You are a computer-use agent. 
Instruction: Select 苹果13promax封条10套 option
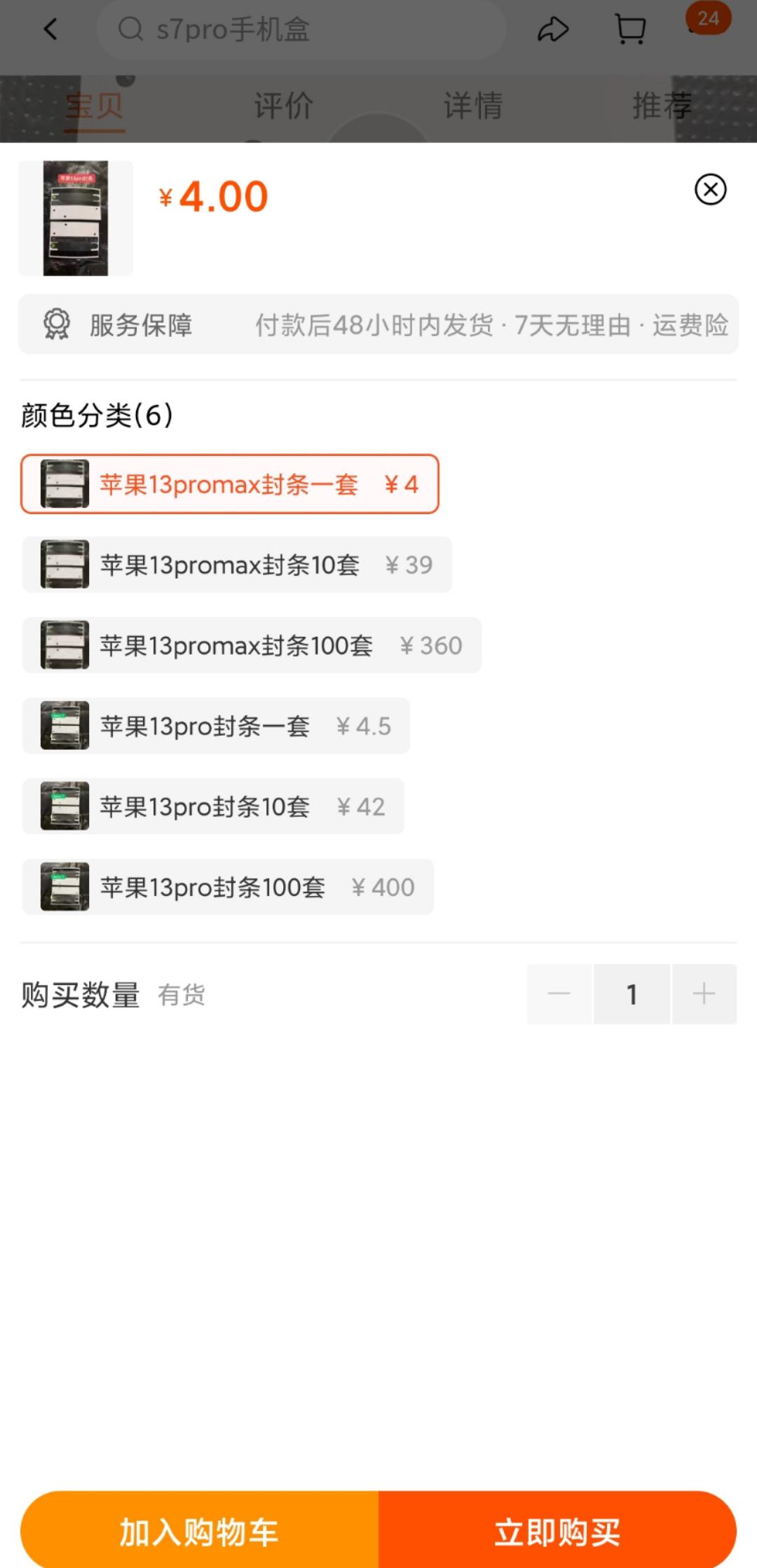(x=238, y=565)
